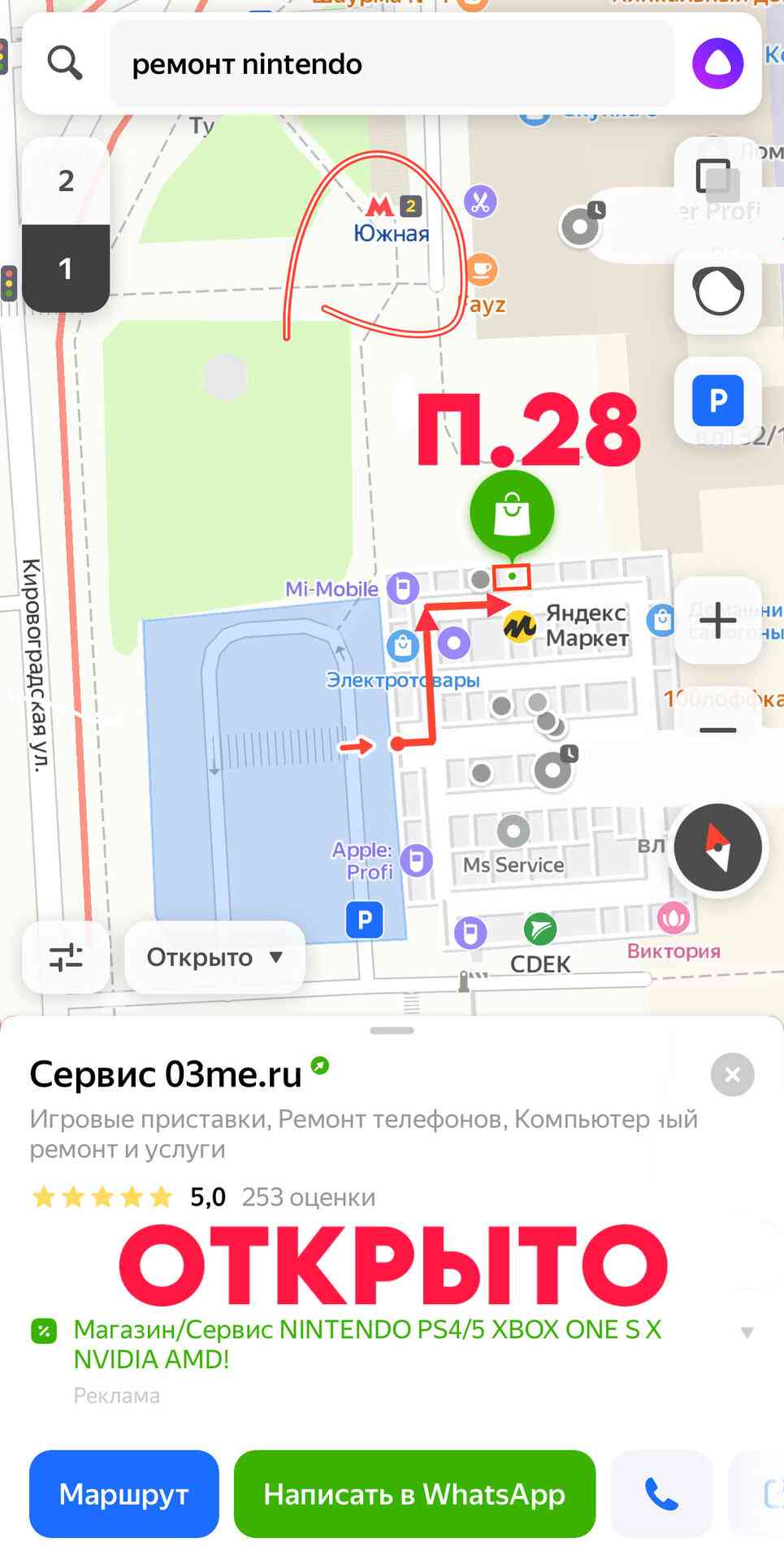Activate the Alice voice assistant
784x1560 pixels.
pos(717,63)
